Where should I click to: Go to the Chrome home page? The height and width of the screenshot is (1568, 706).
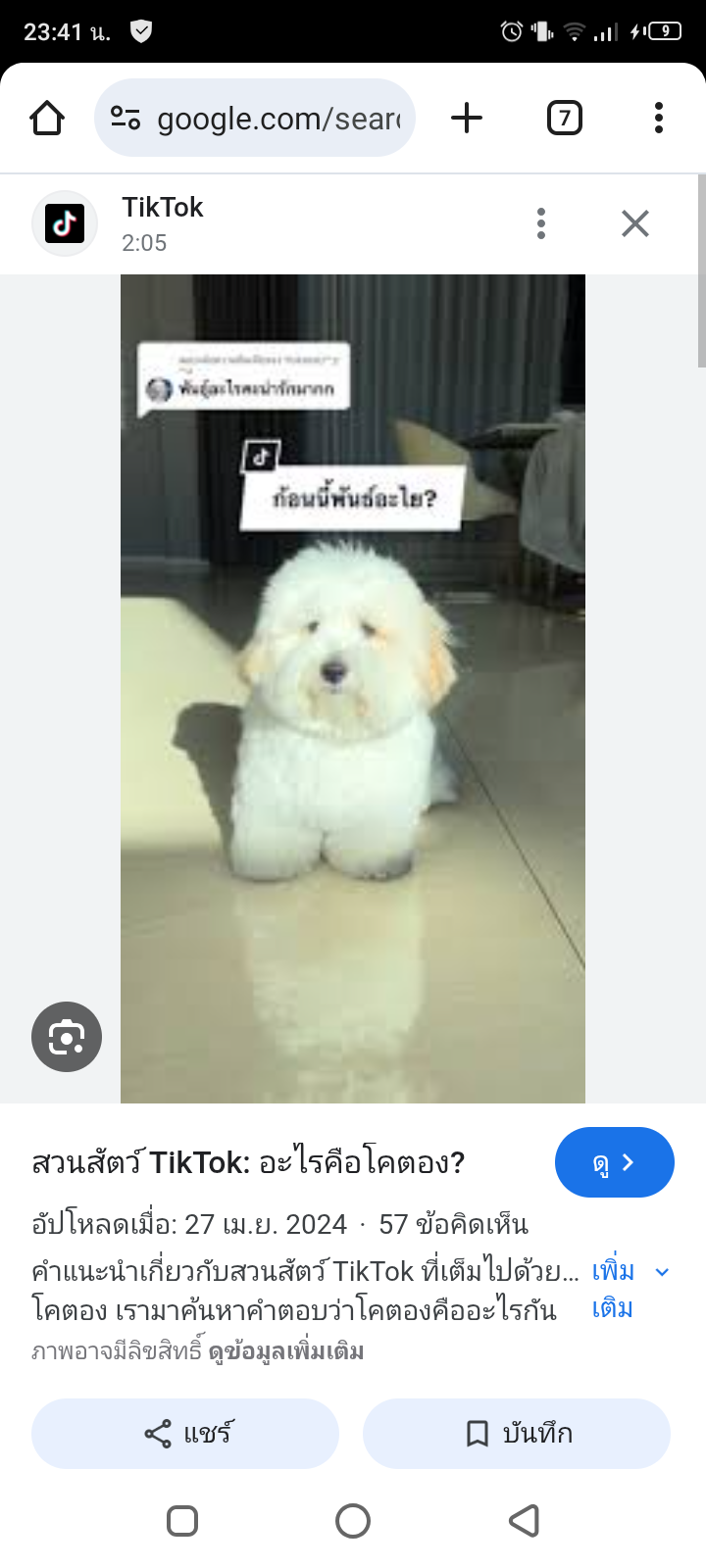click(x=47, y=119)
